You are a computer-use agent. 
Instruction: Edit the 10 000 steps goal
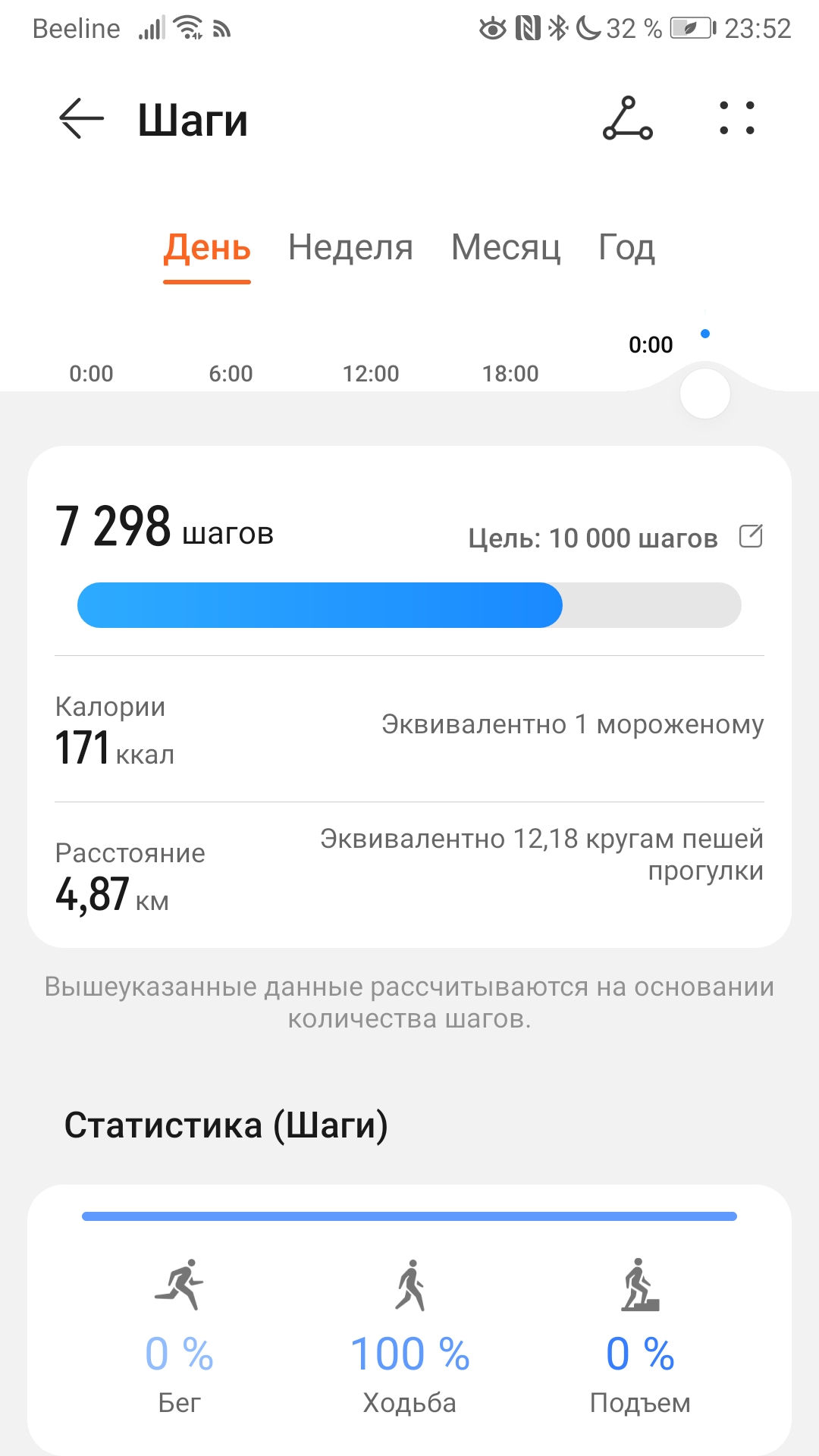(751, 537)
